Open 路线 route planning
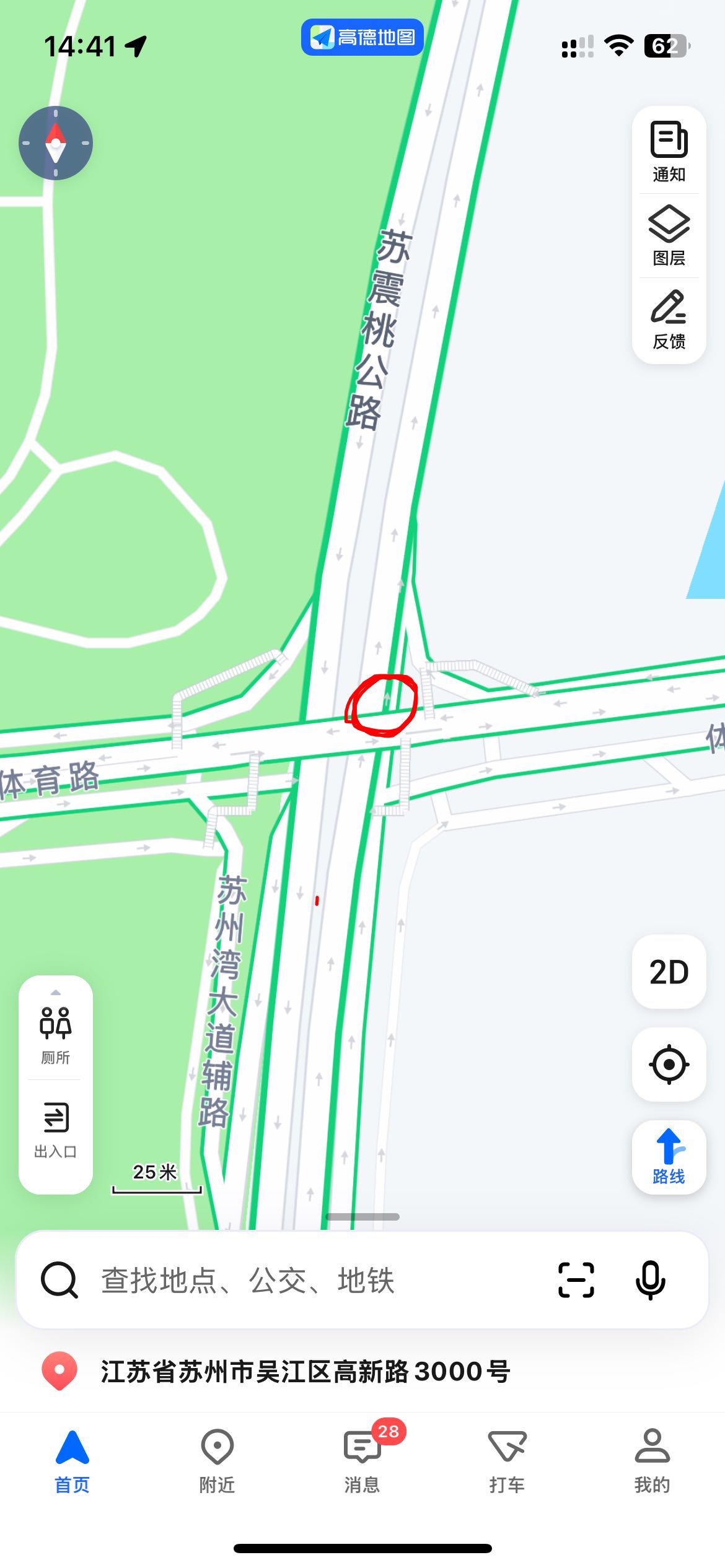 pos(669,1157)
